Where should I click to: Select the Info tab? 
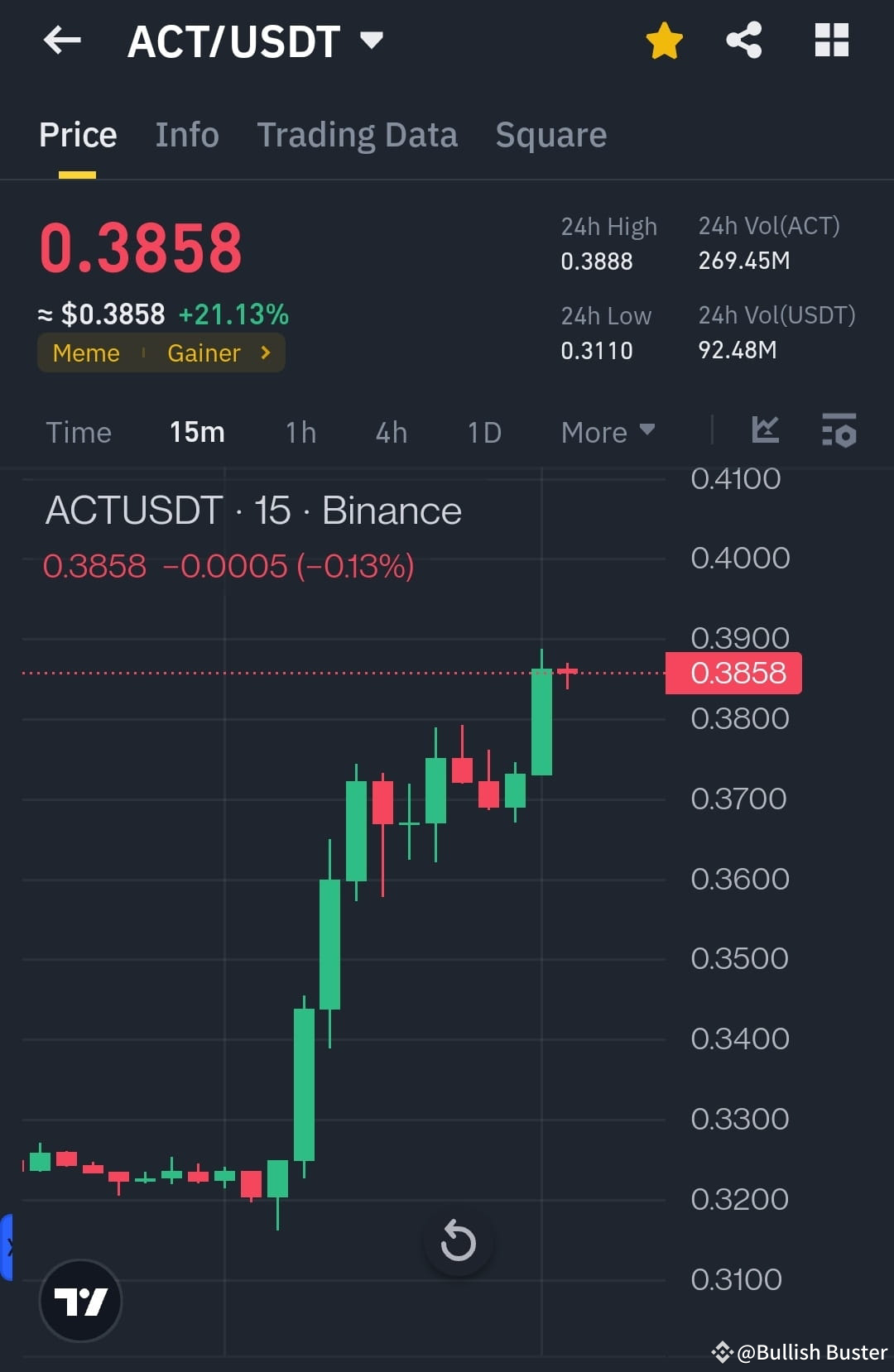click(186, 134)
